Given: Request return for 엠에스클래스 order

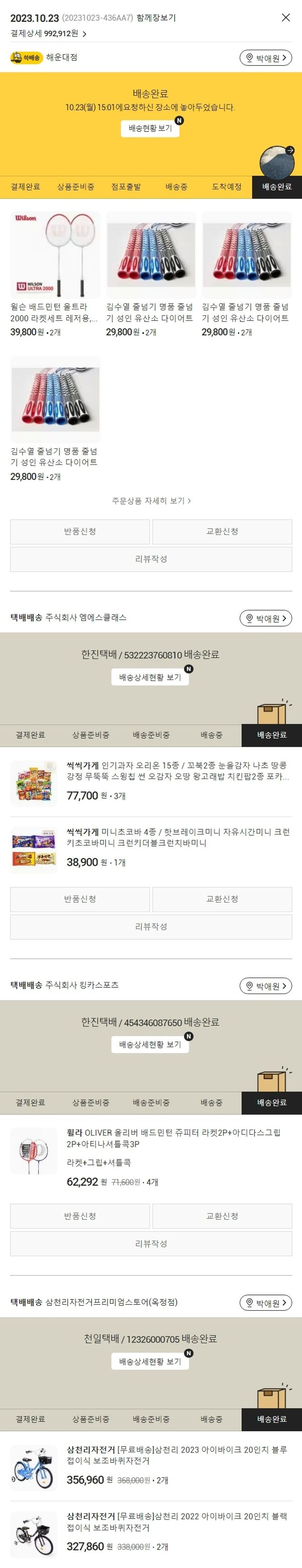Looking at the screenshot, I should click(x=80, y=899).
